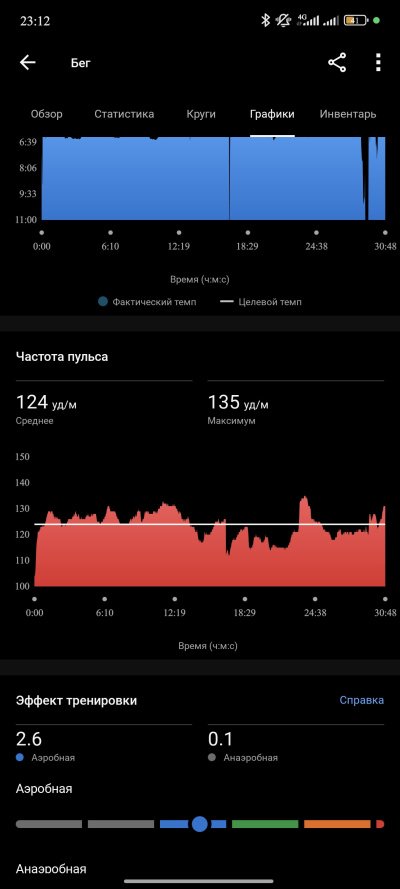Screen dimensions: 400x889
Task: Open the Статистика tab
Action: pos(124,114)
